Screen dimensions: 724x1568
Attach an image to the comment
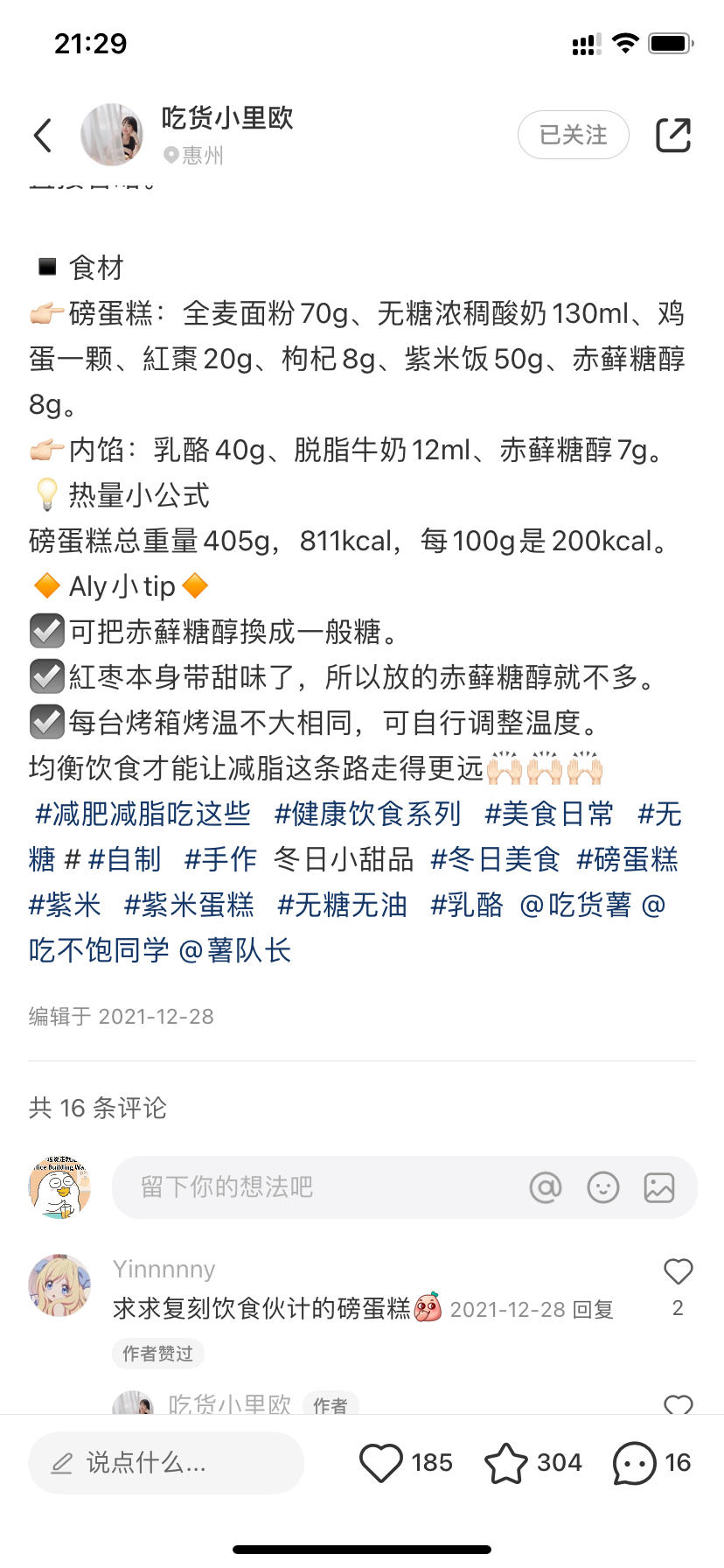tap(659, 1187)
